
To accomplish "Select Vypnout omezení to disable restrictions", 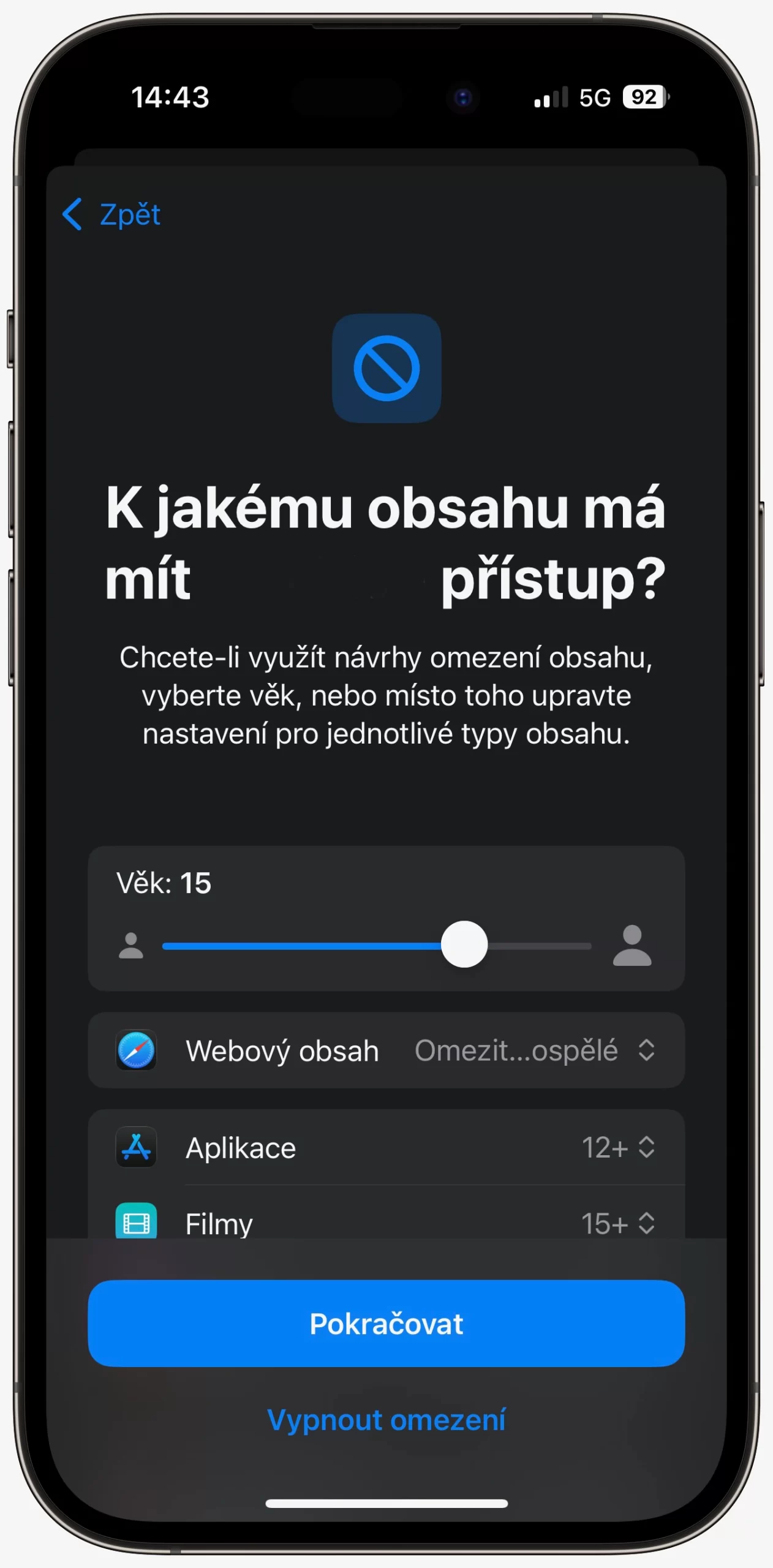I will click(x=386, y=1419).
